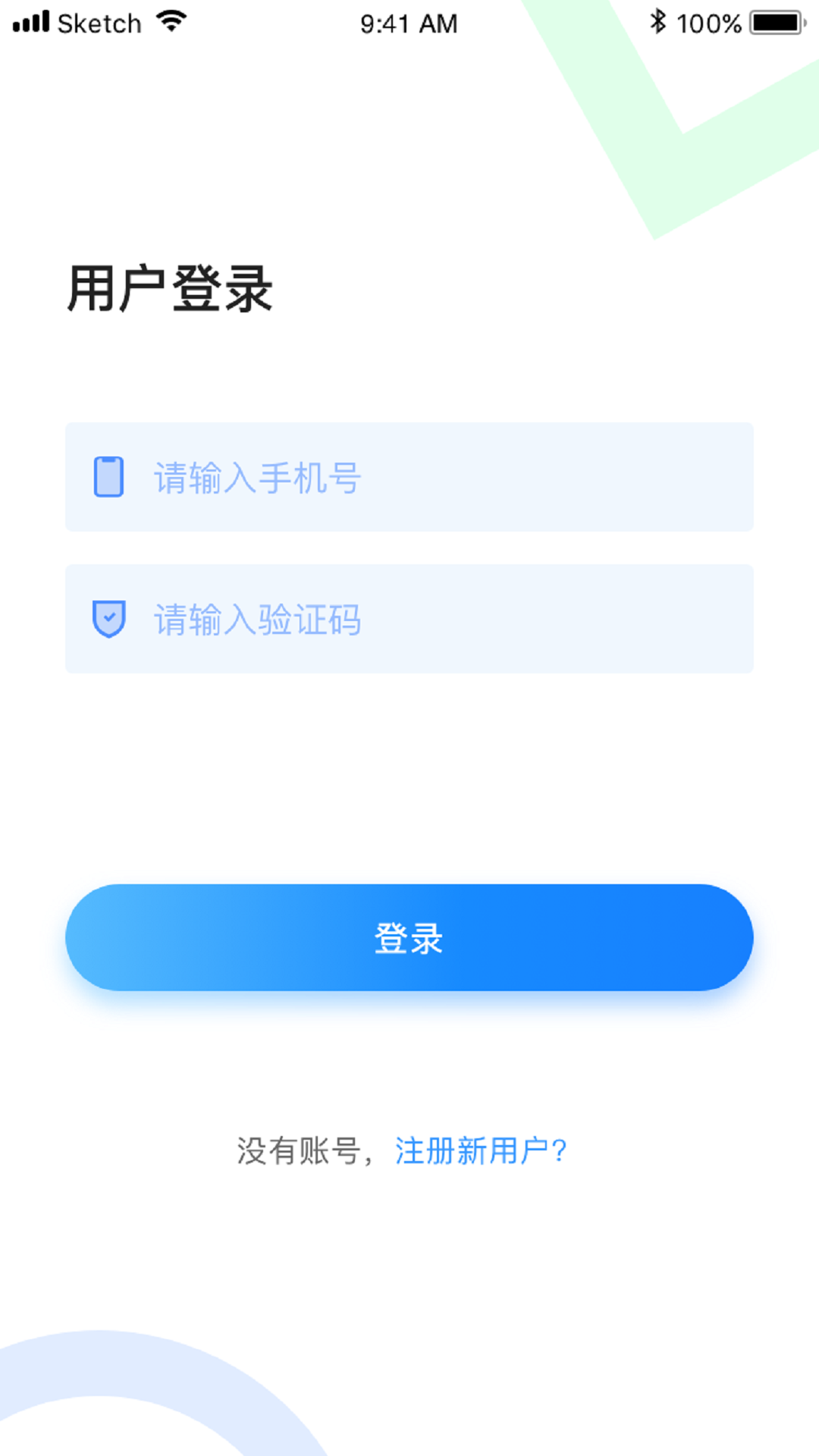This screenshot has height=1456, width=819.
Task: Open the 注册新用户 registration link
Action: click(481, 1151)
